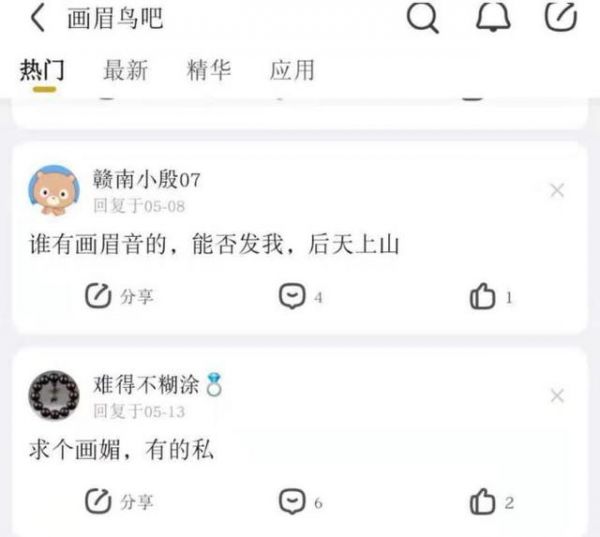Like 难得不糊涂's post
The height and width of the screenshot is (537, 600).
491,502
